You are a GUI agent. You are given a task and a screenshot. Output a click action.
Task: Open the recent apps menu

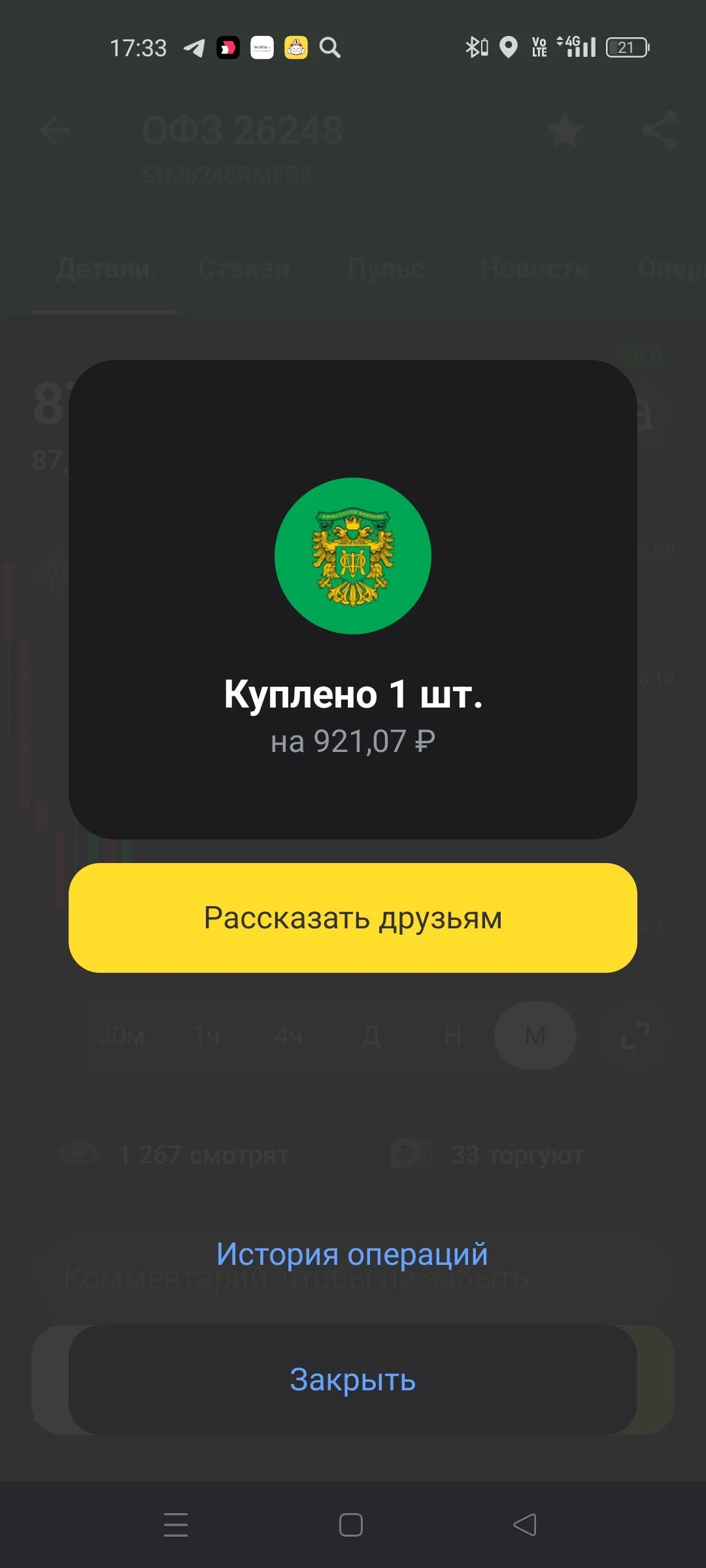[176, 1525]
